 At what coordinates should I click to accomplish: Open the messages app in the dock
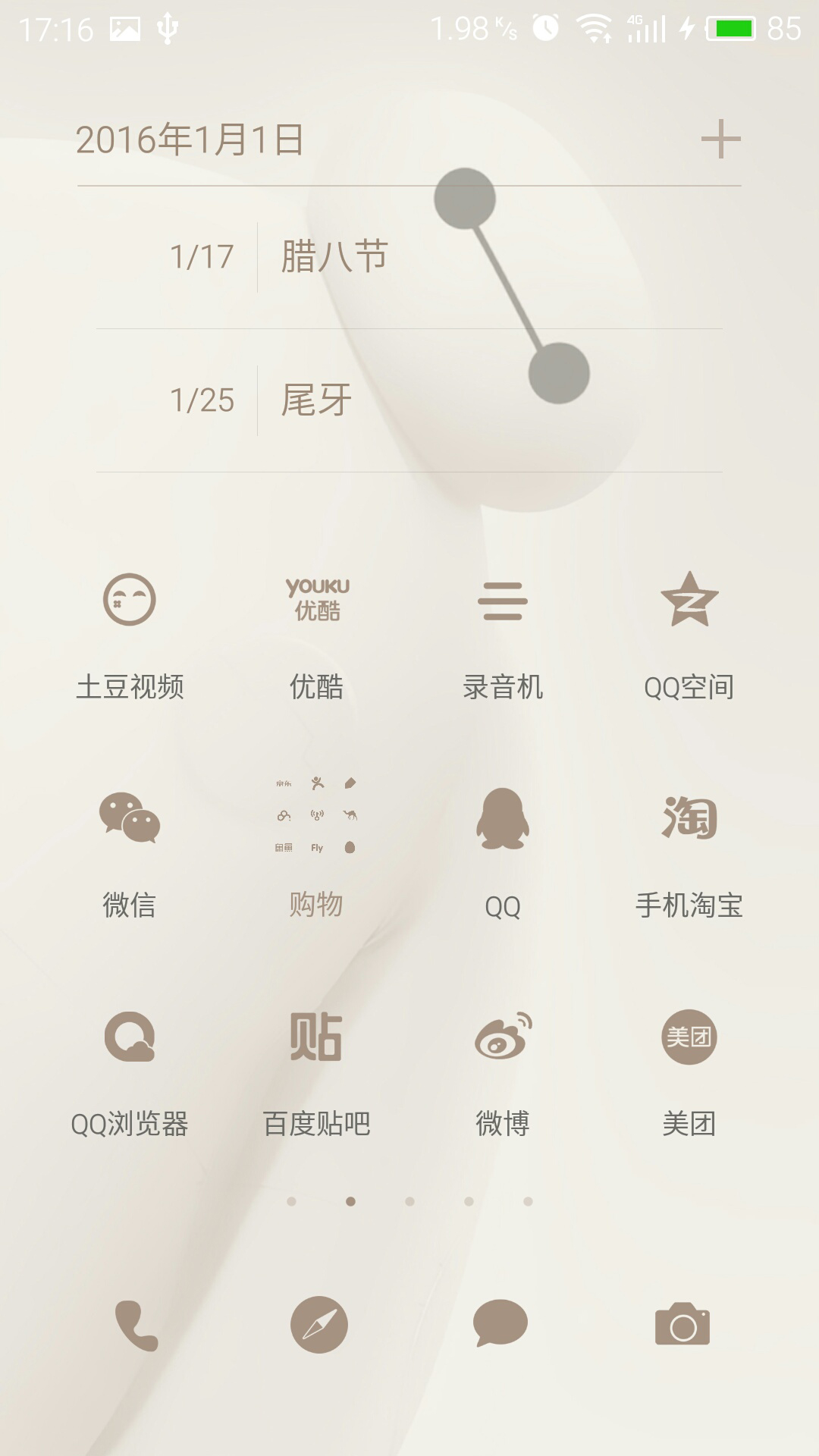pyautogui.click(x=500, y=1323)
